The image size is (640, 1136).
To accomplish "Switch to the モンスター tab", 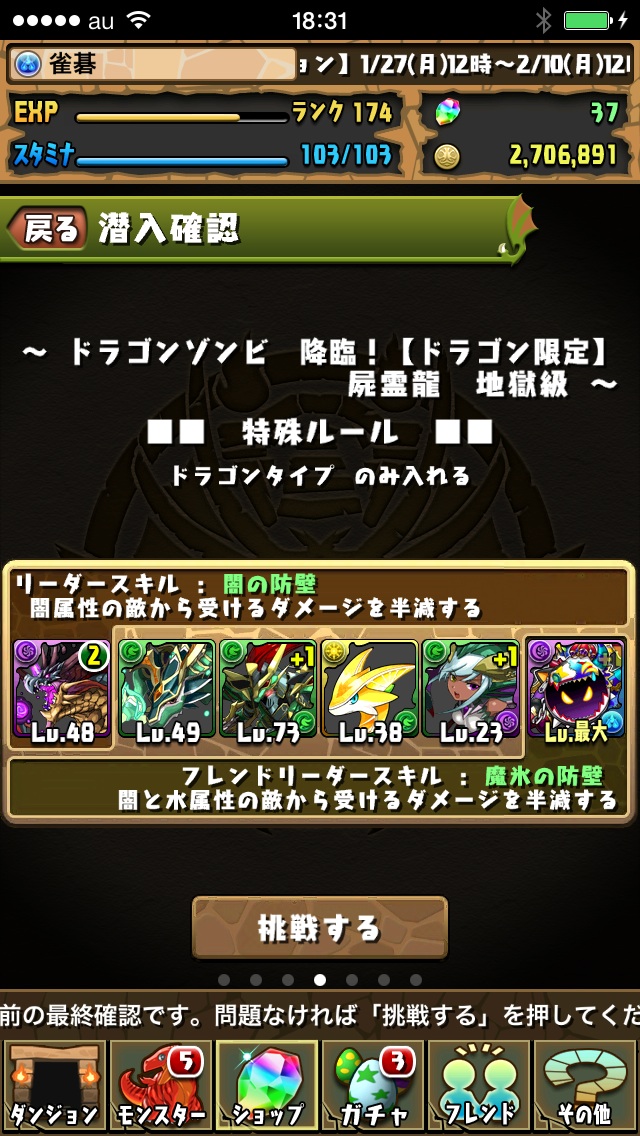I will (x=160, y=1086).
